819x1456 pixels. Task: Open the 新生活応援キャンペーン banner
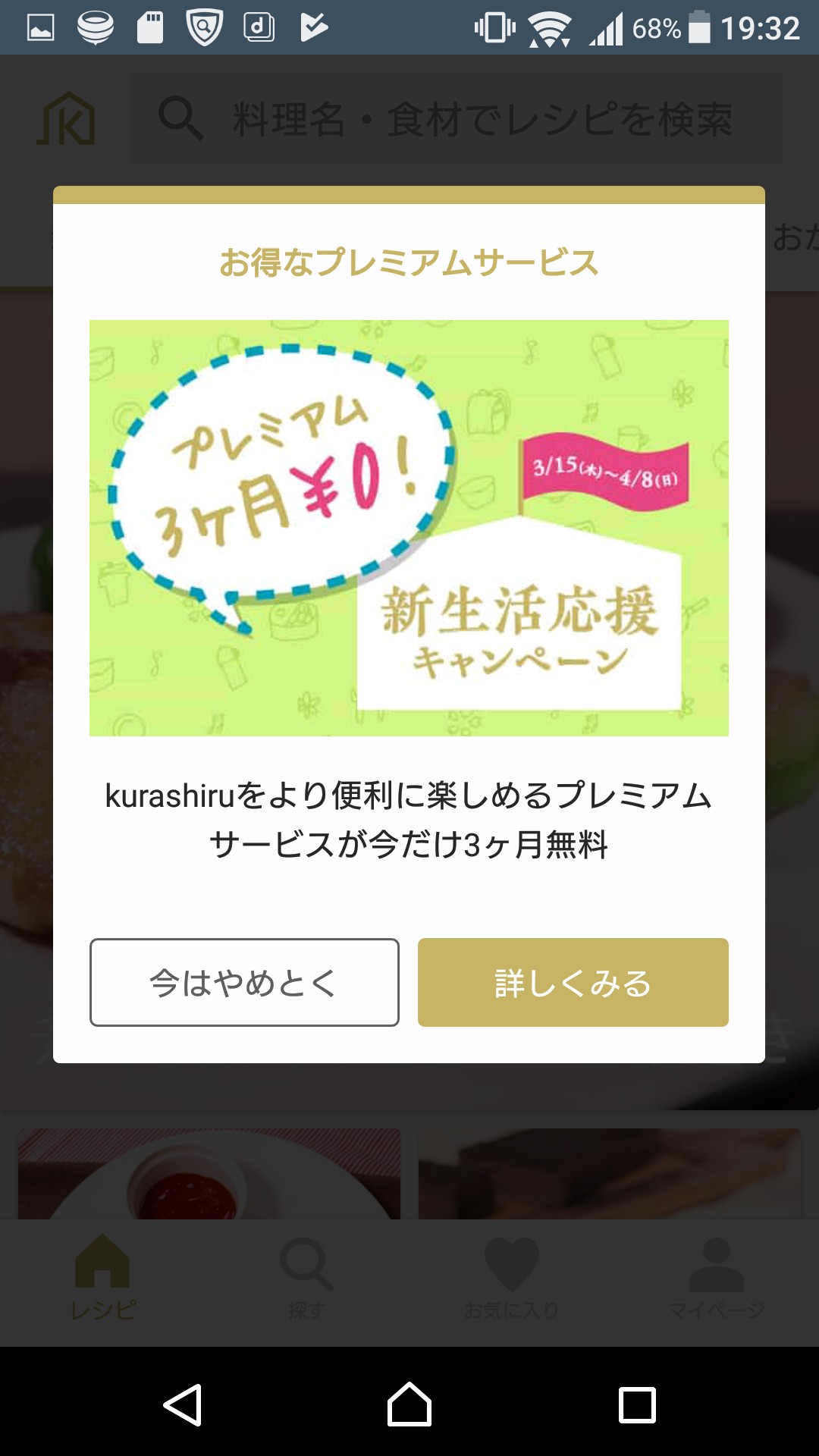point(409,528)
